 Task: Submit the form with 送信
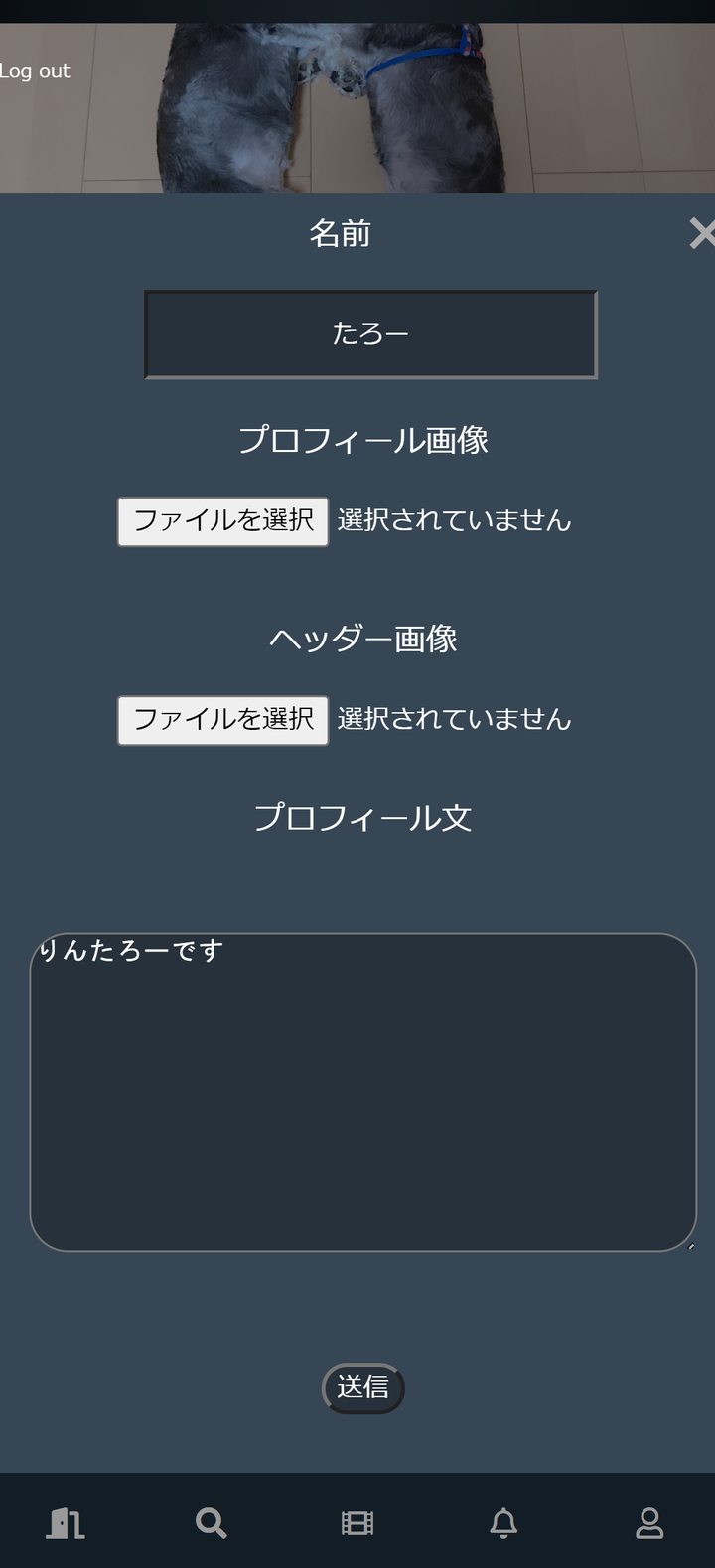[363, 1387]
